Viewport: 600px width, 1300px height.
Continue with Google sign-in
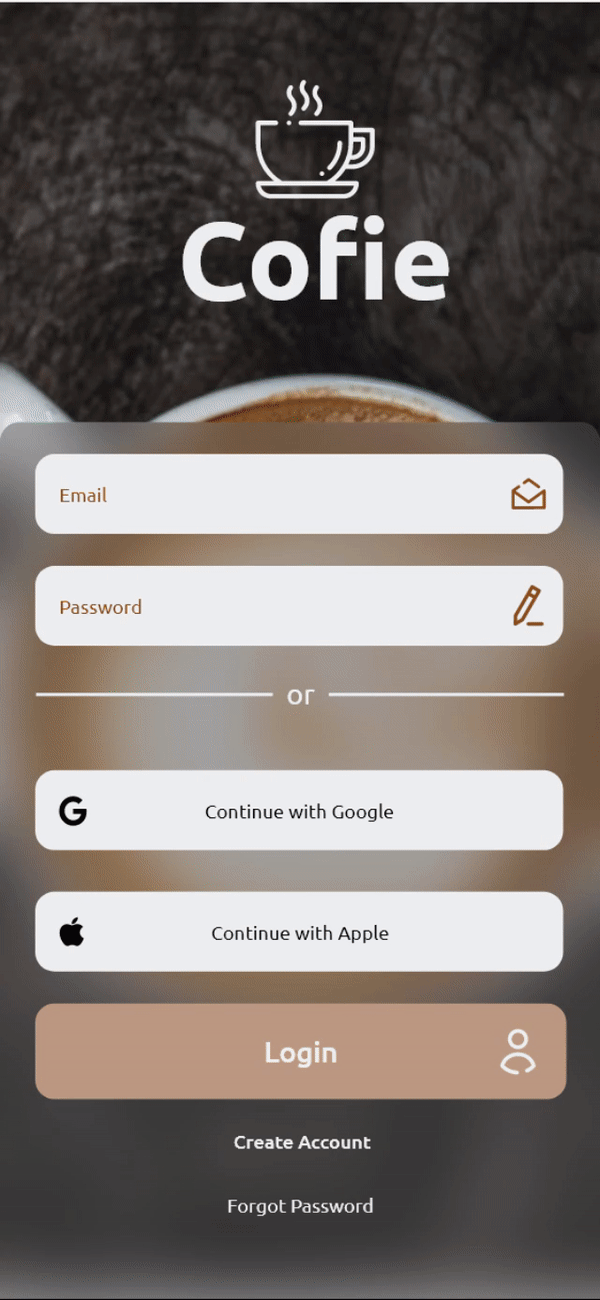point(299,811)
